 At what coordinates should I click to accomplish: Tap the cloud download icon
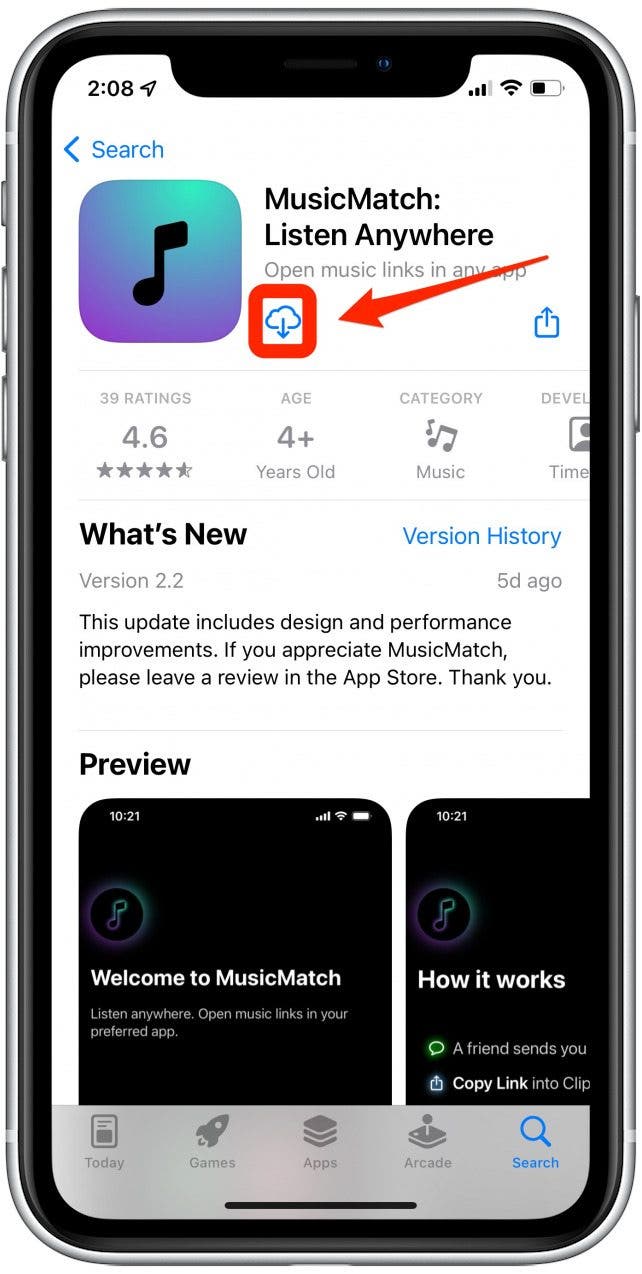(x=283, y=321)
